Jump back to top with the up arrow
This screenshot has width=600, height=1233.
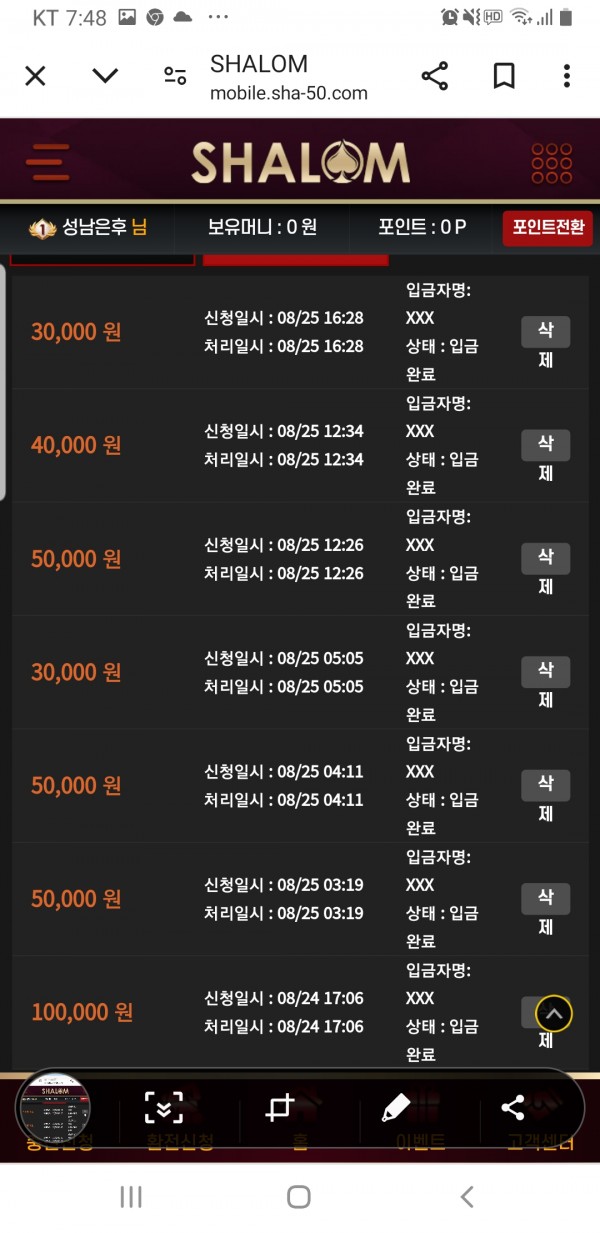554,1014
